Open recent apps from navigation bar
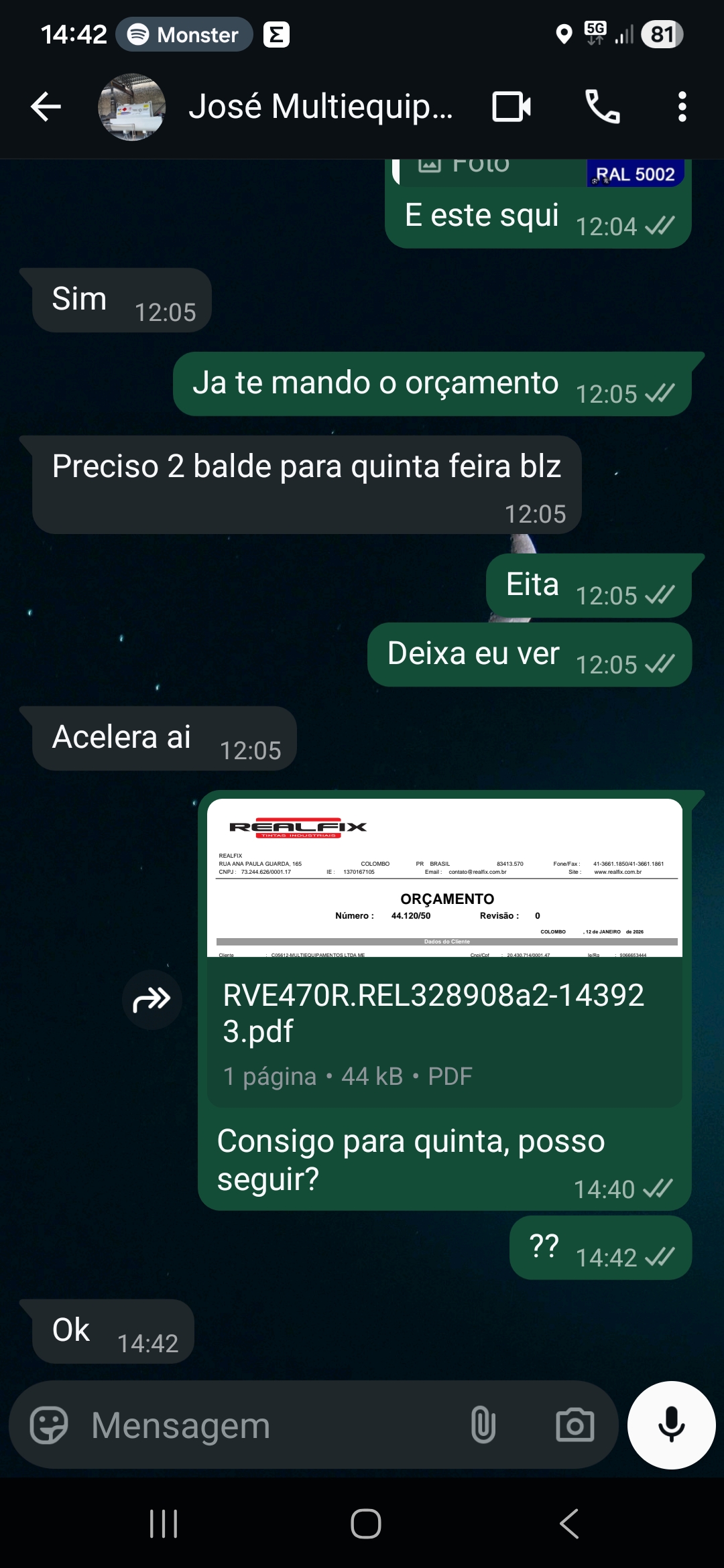The image size is (724, 1568). point(164,1524)
